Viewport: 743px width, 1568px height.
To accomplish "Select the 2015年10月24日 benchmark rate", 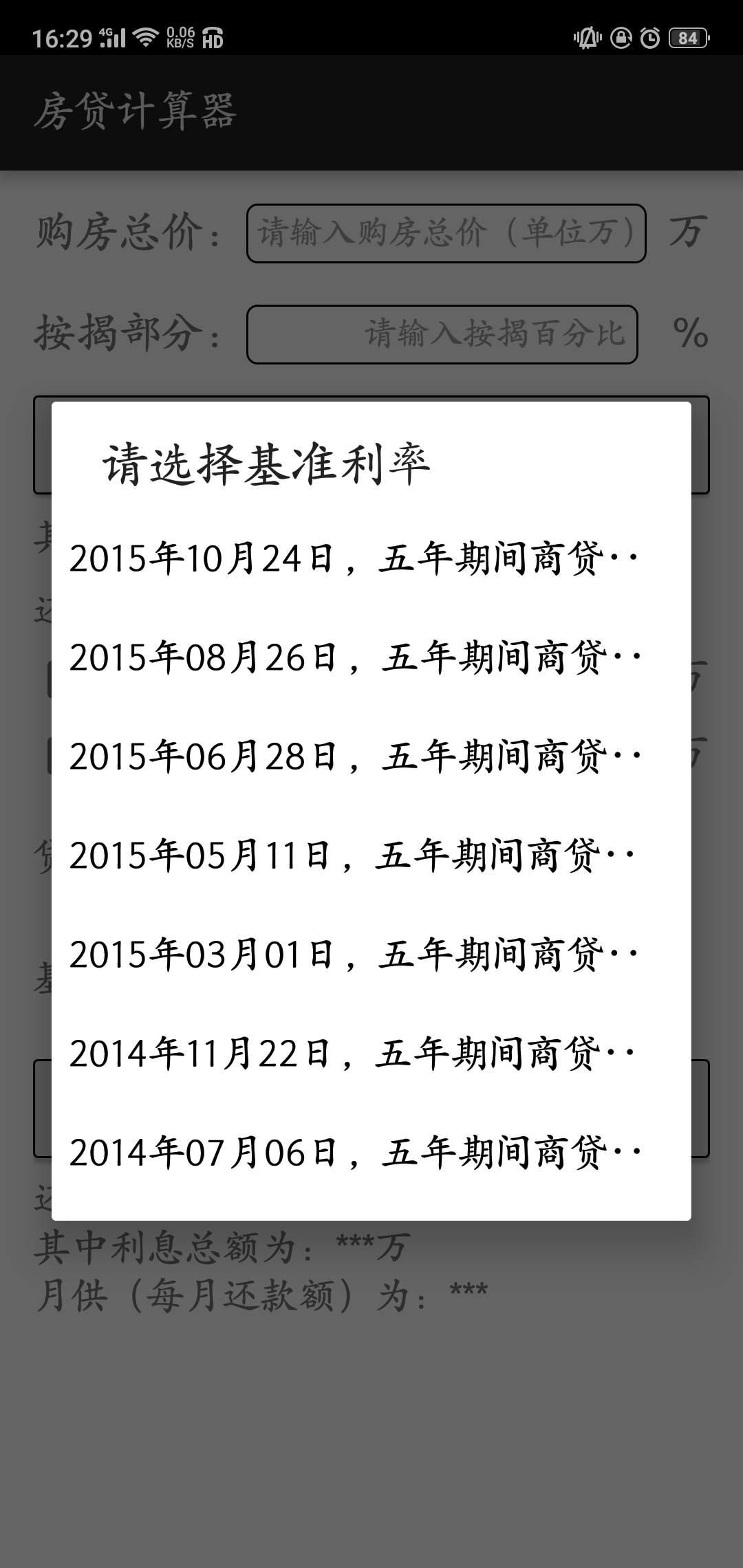I will 371,558.
